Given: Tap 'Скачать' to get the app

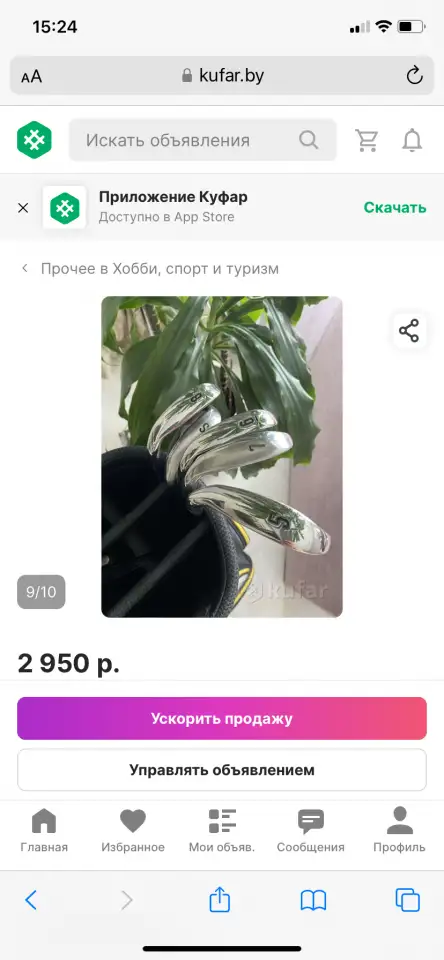Looking at the screenshot, I should (395, 208).
